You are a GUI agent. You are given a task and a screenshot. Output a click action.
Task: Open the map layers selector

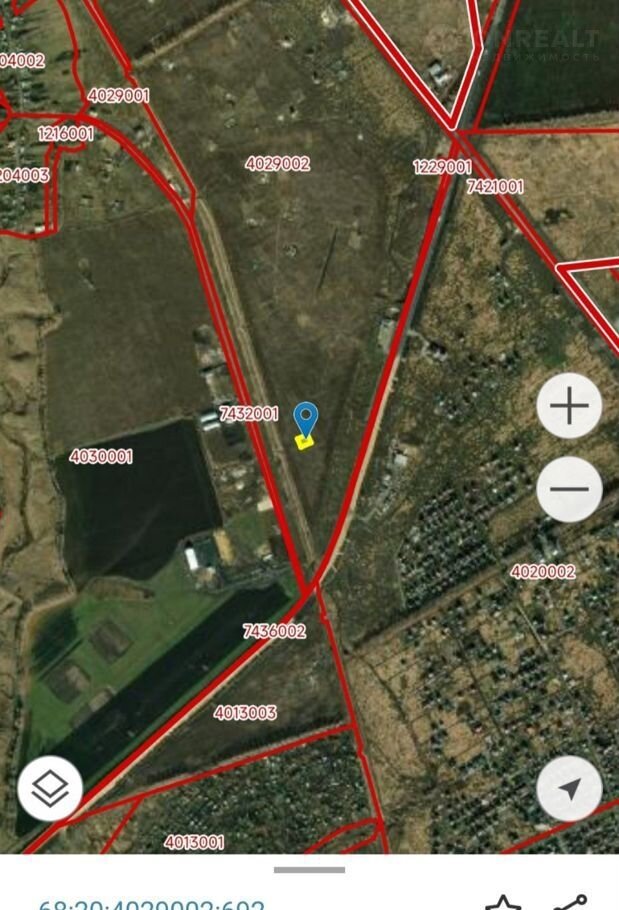[50, 790]
